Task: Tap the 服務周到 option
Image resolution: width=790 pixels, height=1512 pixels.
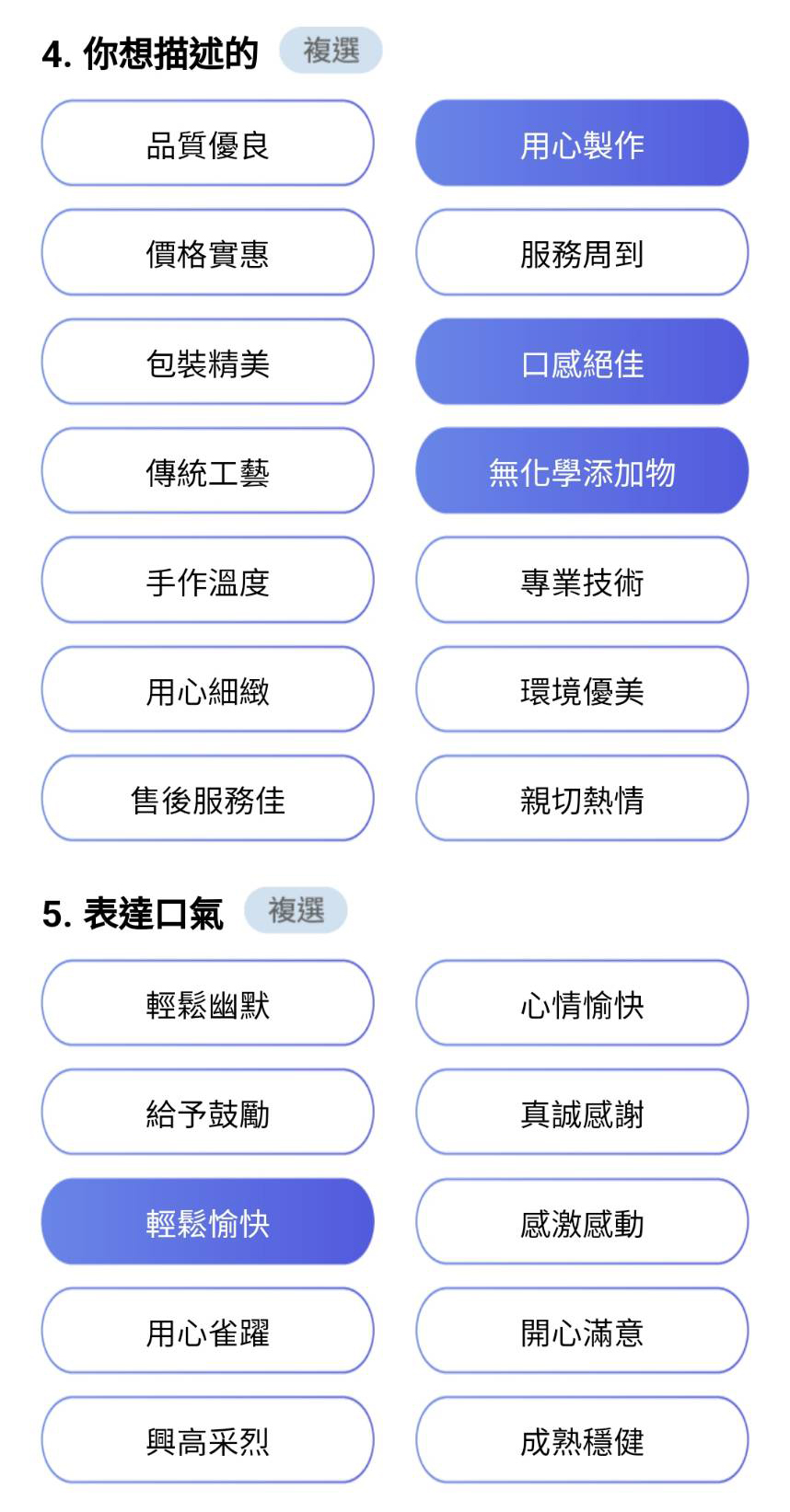Action: (x=582, y=253)
